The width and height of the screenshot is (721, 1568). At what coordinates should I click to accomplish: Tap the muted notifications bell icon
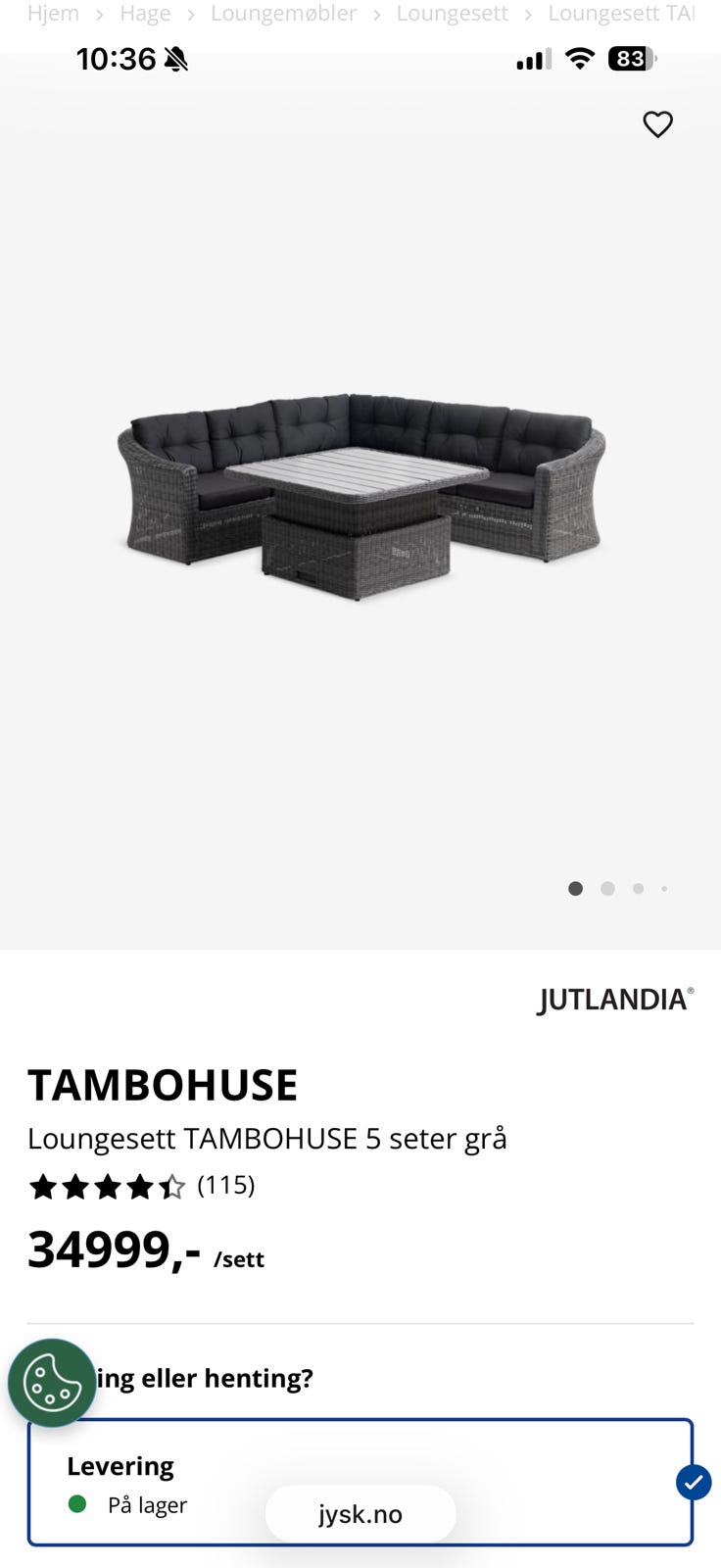[x=176, y=59]
